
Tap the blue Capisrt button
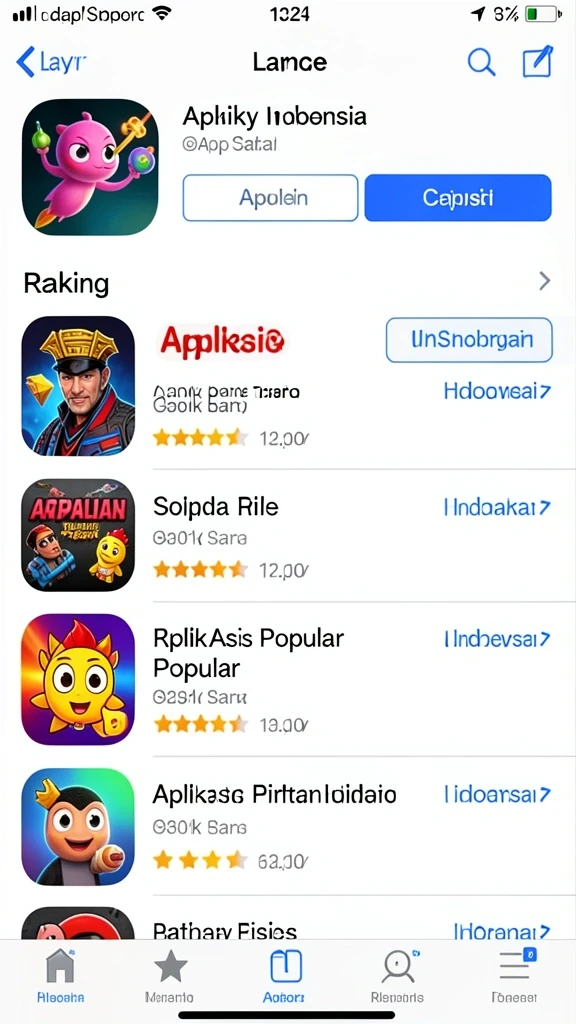pyautogui.click(x=458, y=198)
